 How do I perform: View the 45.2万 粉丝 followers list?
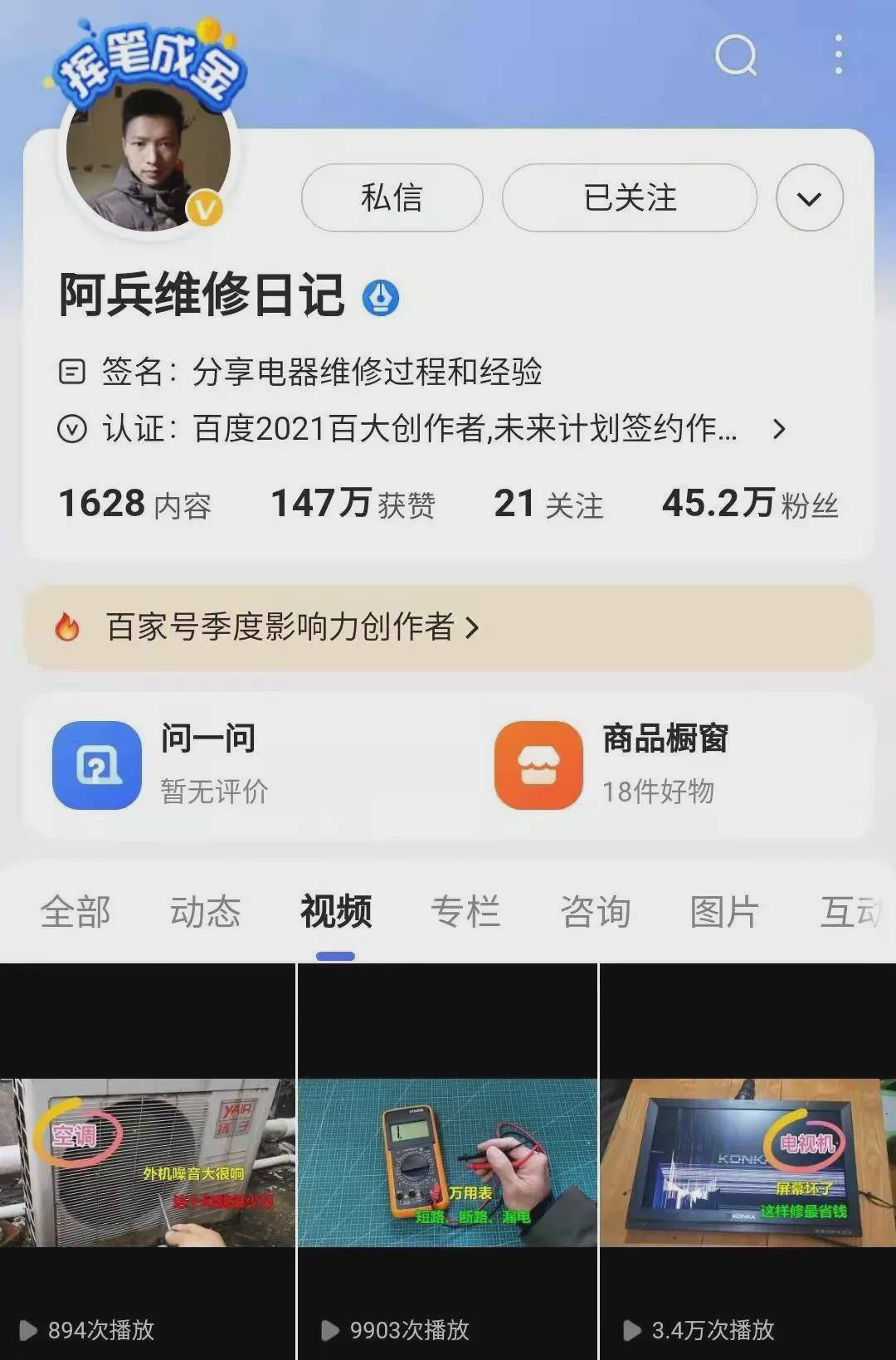point(750,504)
